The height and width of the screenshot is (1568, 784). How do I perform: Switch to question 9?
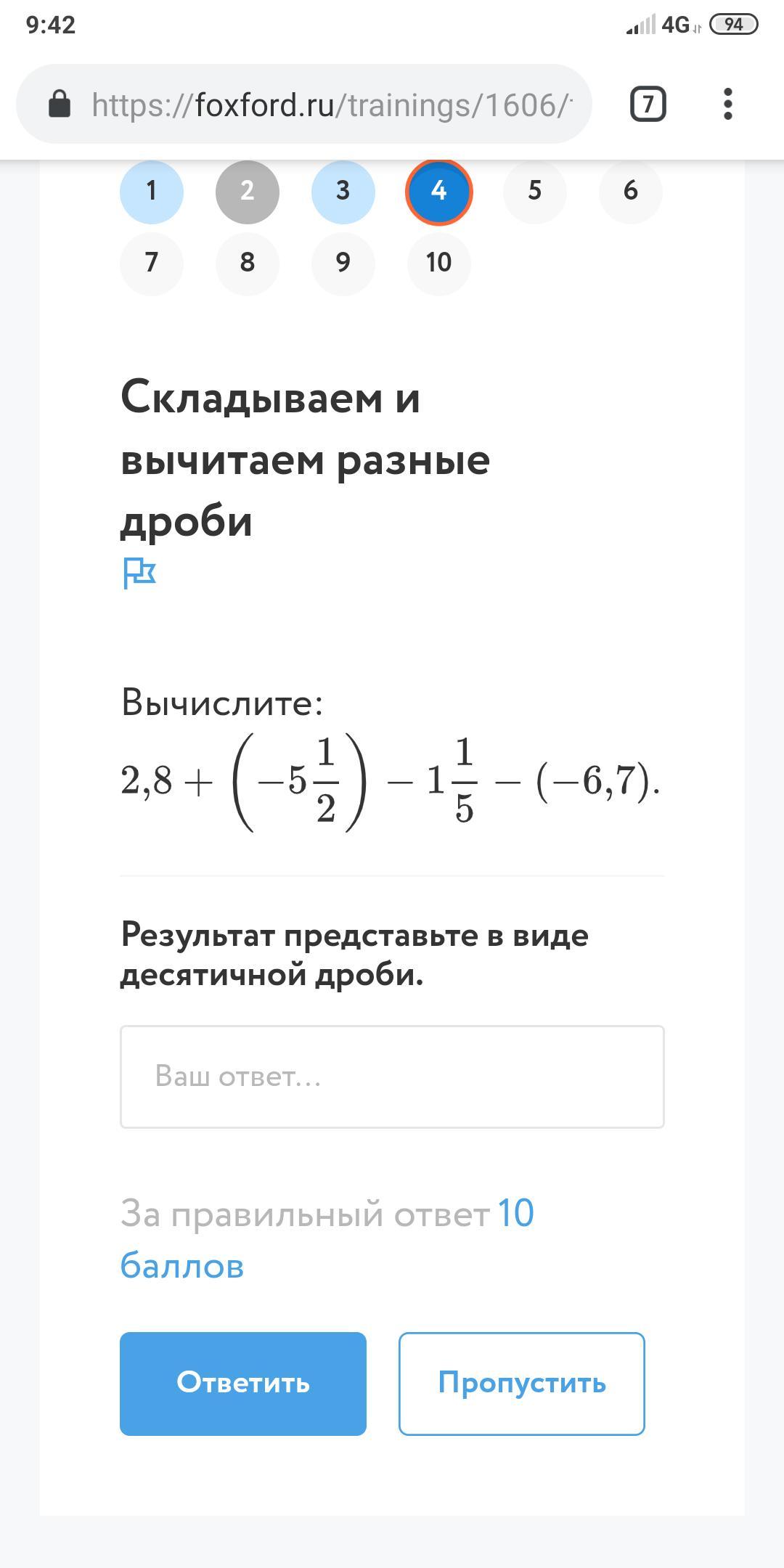point(343,263)
